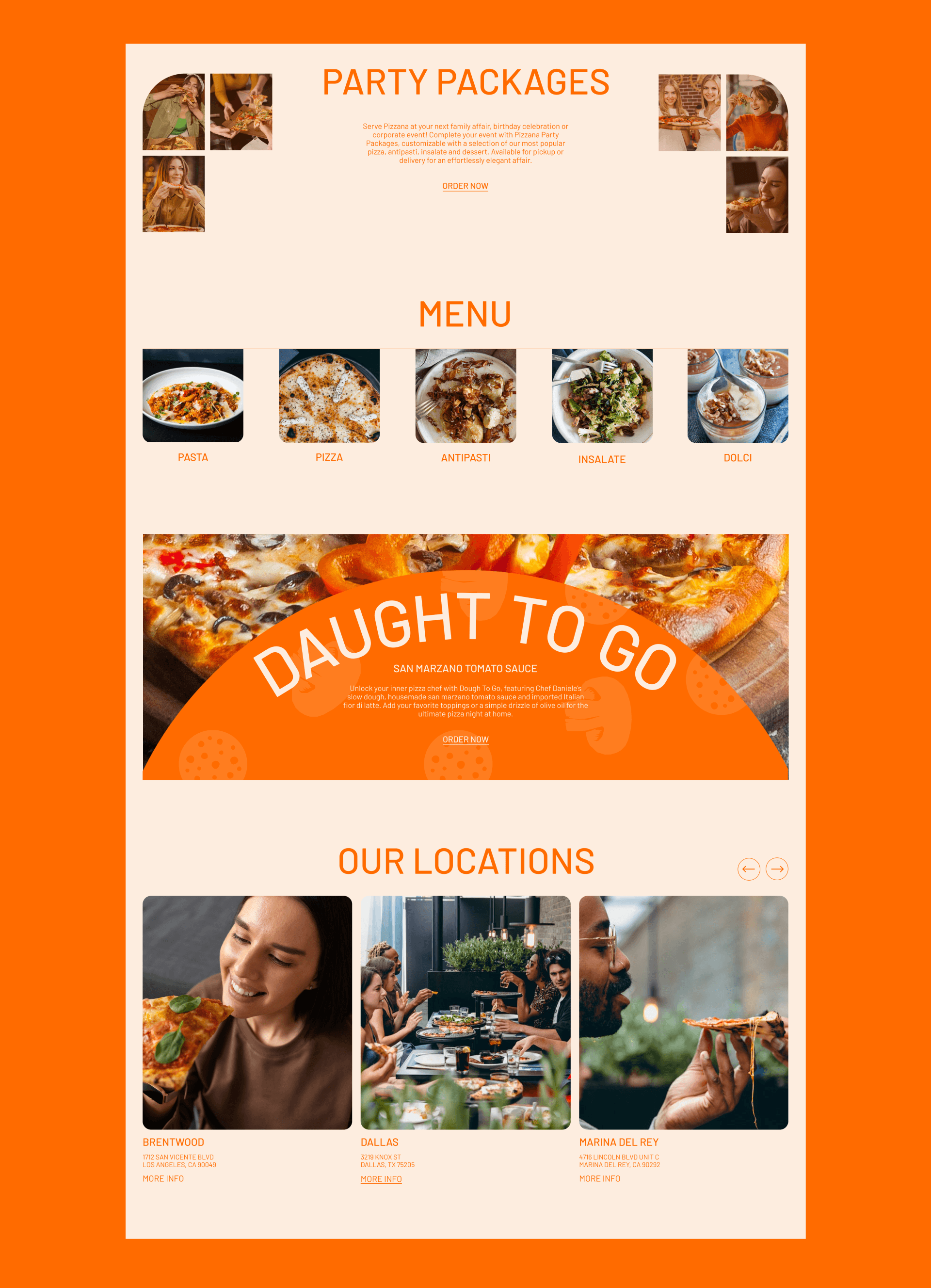The image size is (931, 1288).
Task: Show next locations with right arrow
Action: click(777, 869)
